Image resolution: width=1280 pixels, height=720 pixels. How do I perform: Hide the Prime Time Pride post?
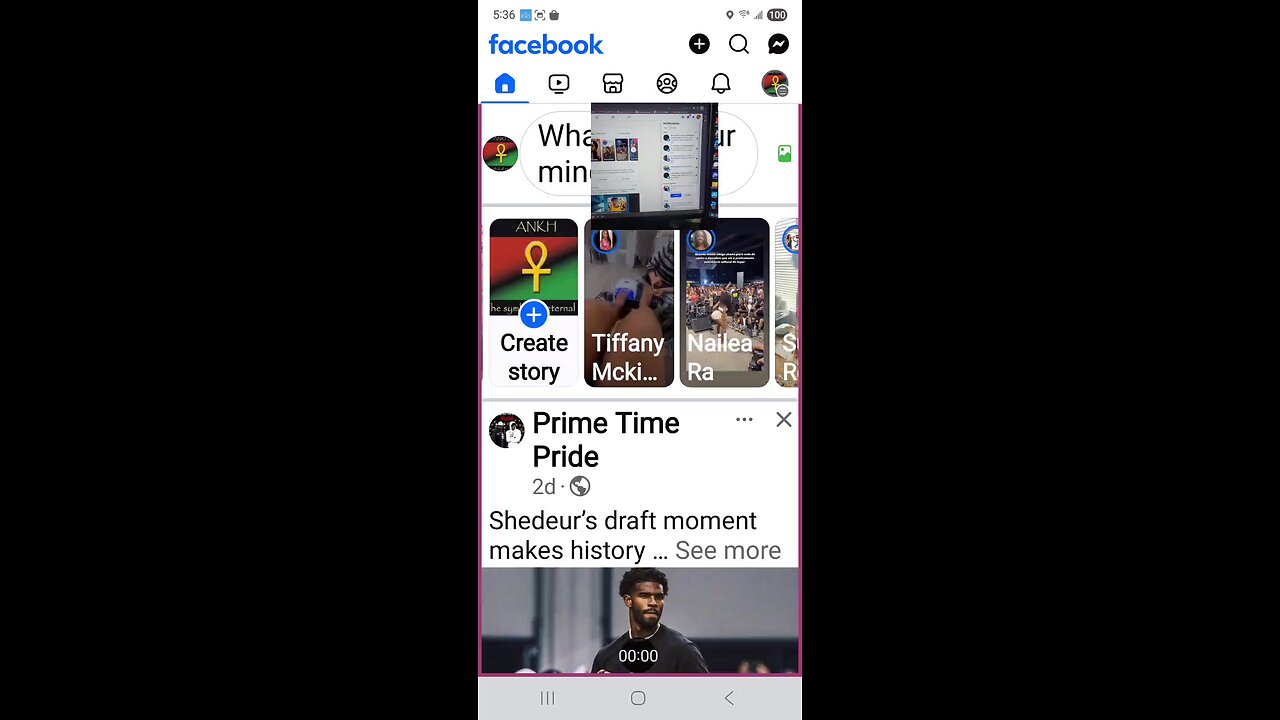(x=784, y=420)
